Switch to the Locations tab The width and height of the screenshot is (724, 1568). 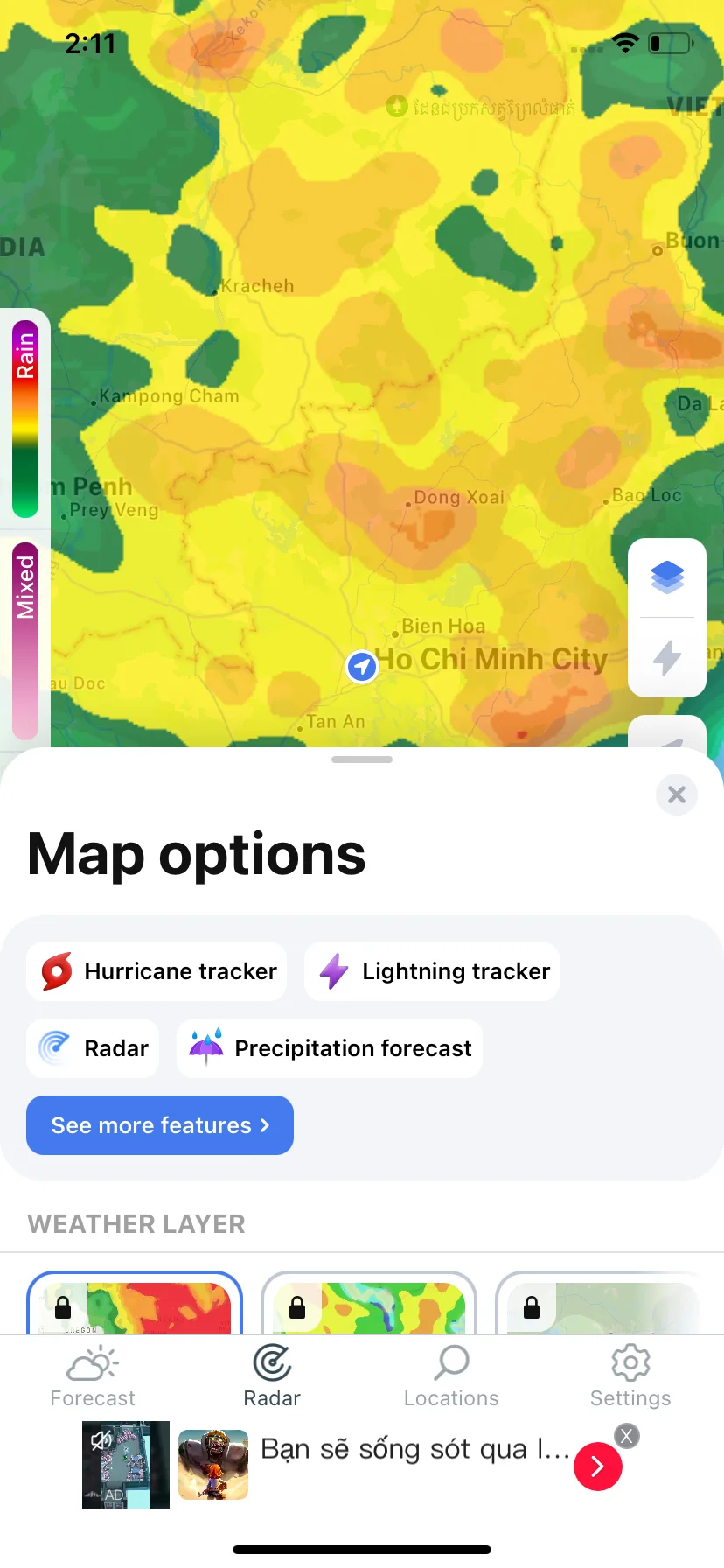tap(451, 1375)
